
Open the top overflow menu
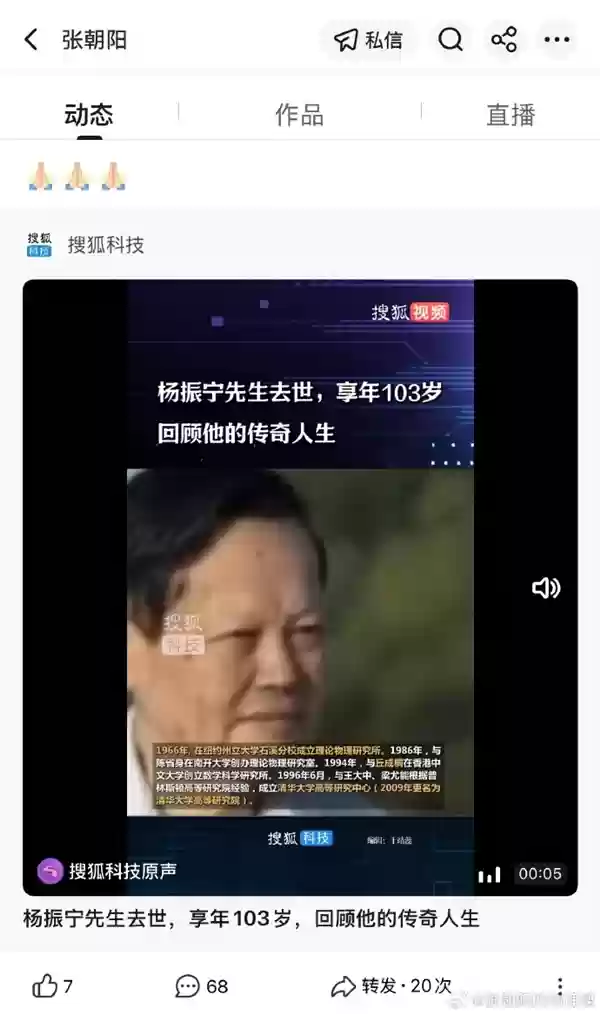point(556,40)
